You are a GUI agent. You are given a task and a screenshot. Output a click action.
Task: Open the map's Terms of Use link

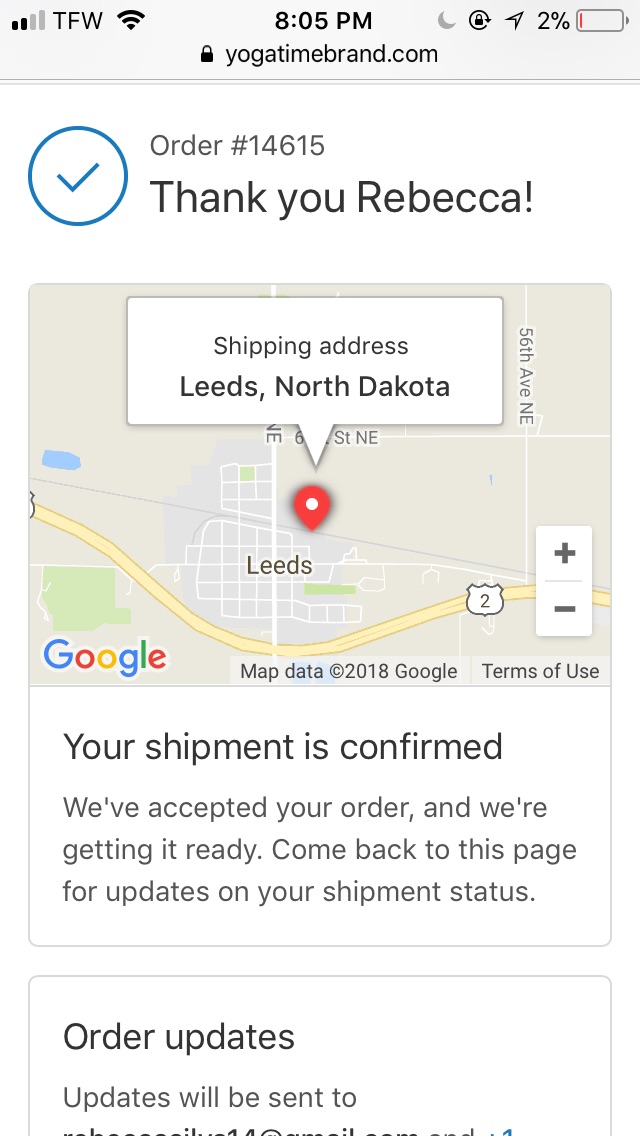pos(541,671)
